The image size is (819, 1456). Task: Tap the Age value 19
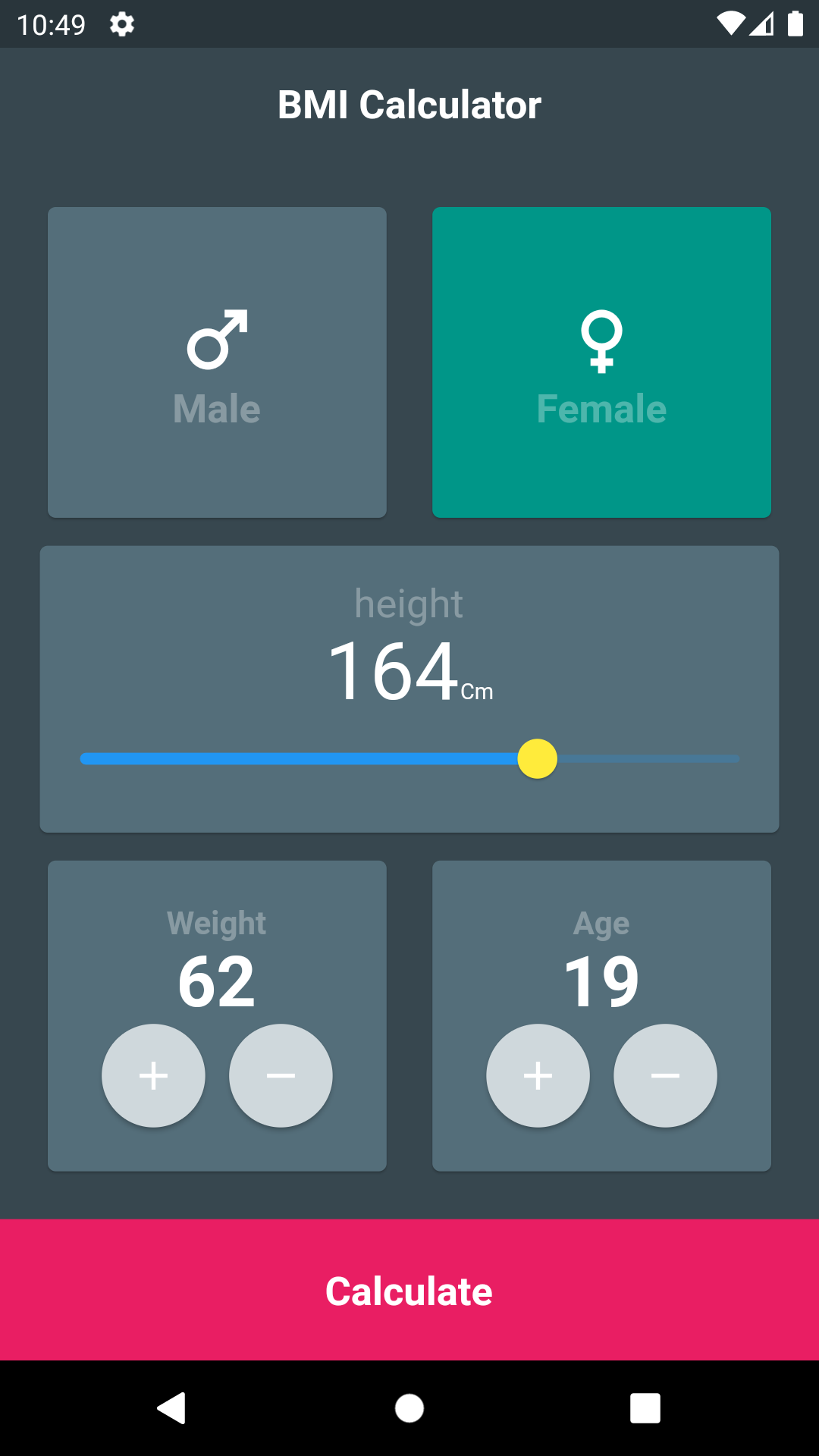click(601, 981)
